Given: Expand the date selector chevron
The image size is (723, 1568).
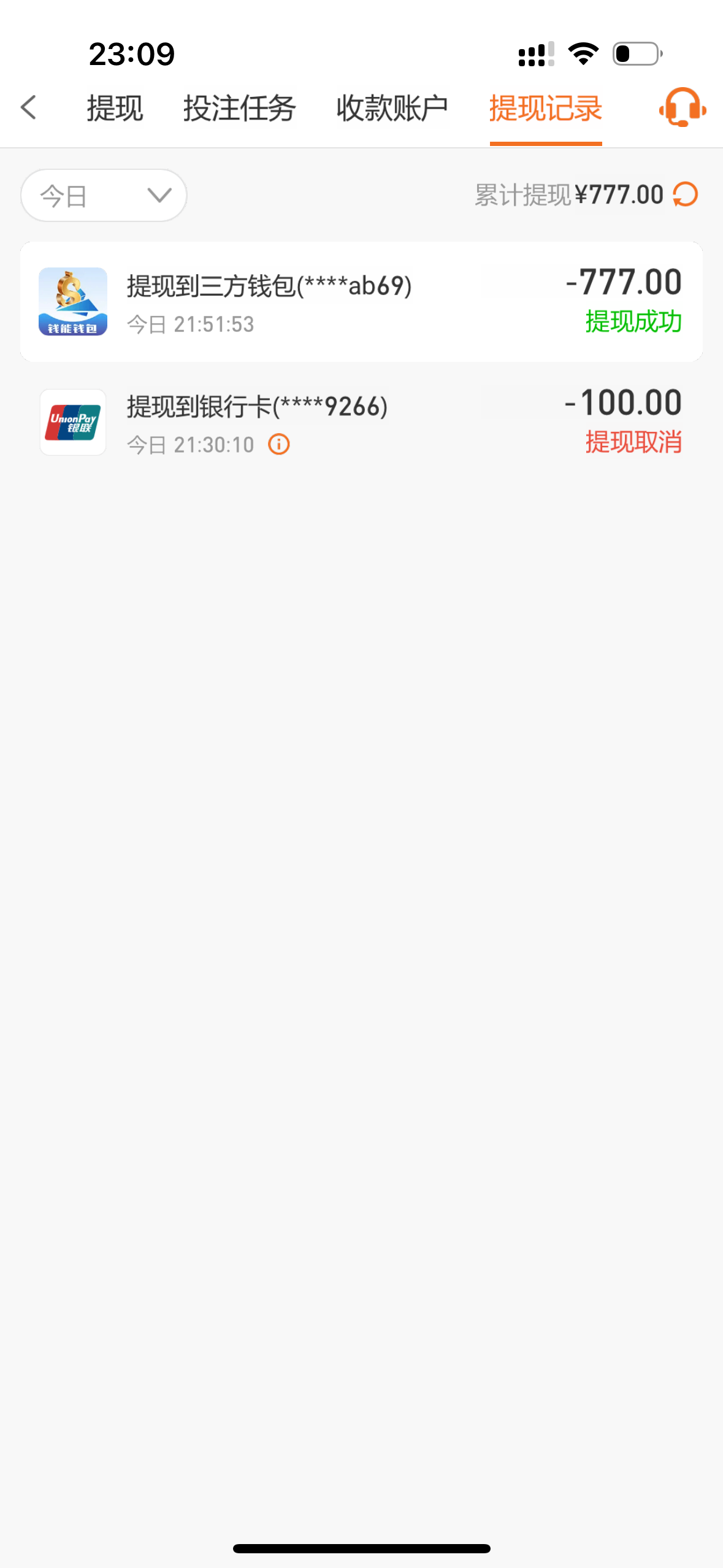Looking at the screenshot, I should point(158,195).
